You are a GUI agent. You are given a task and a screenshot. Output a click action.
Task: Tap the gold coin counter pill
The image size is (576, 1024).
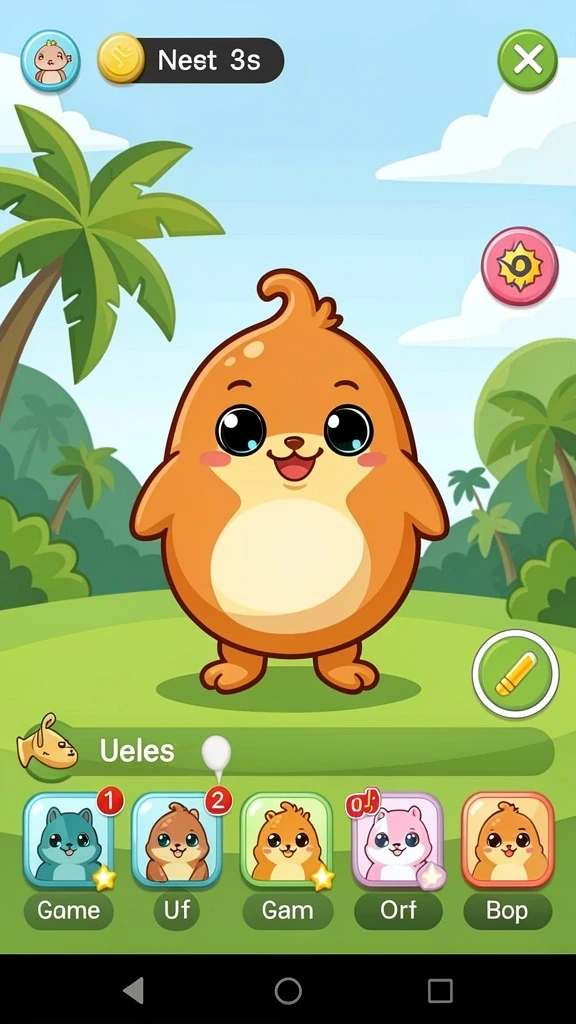191,60
